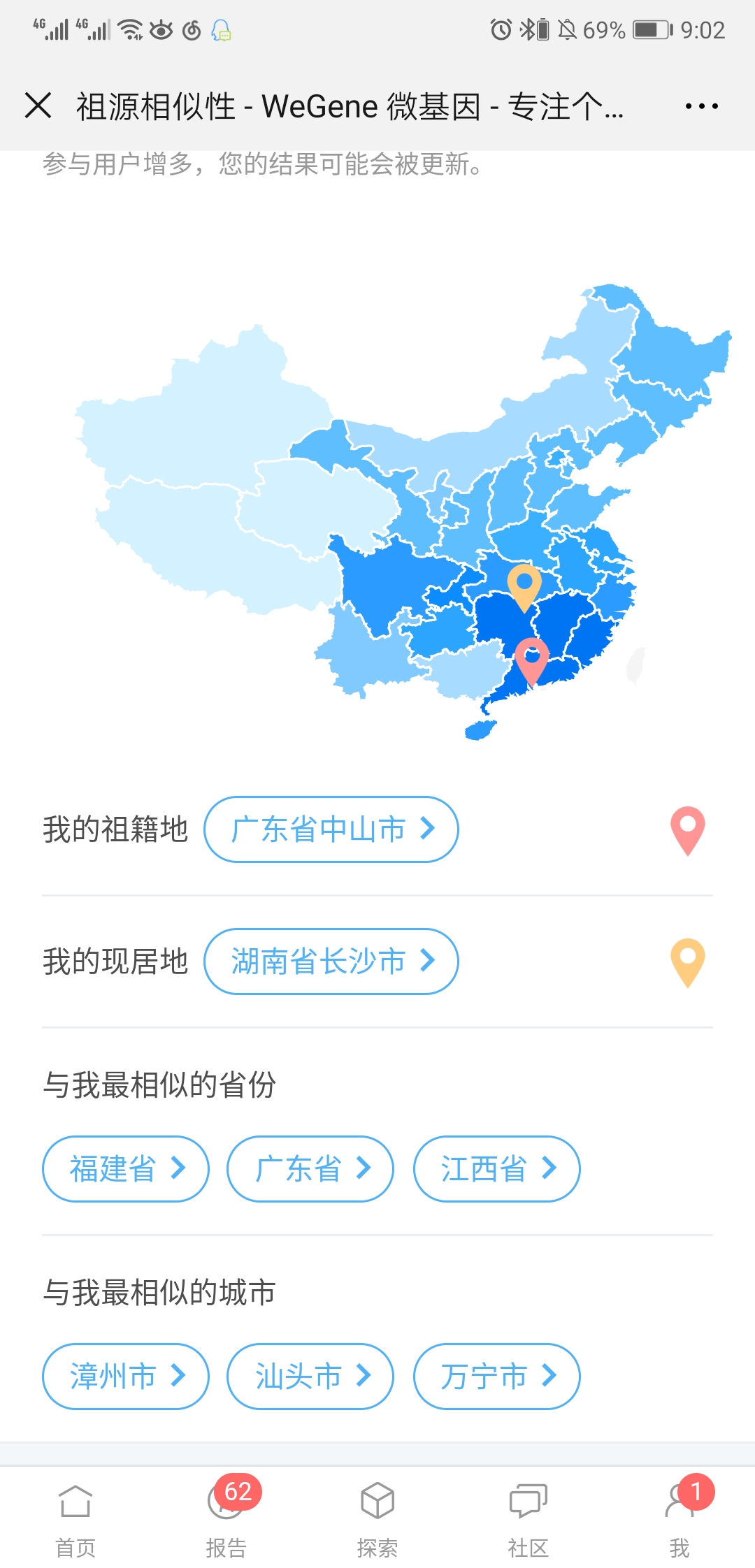
Task: Close the WeGene webpage
Action: [x=38, y=106]
